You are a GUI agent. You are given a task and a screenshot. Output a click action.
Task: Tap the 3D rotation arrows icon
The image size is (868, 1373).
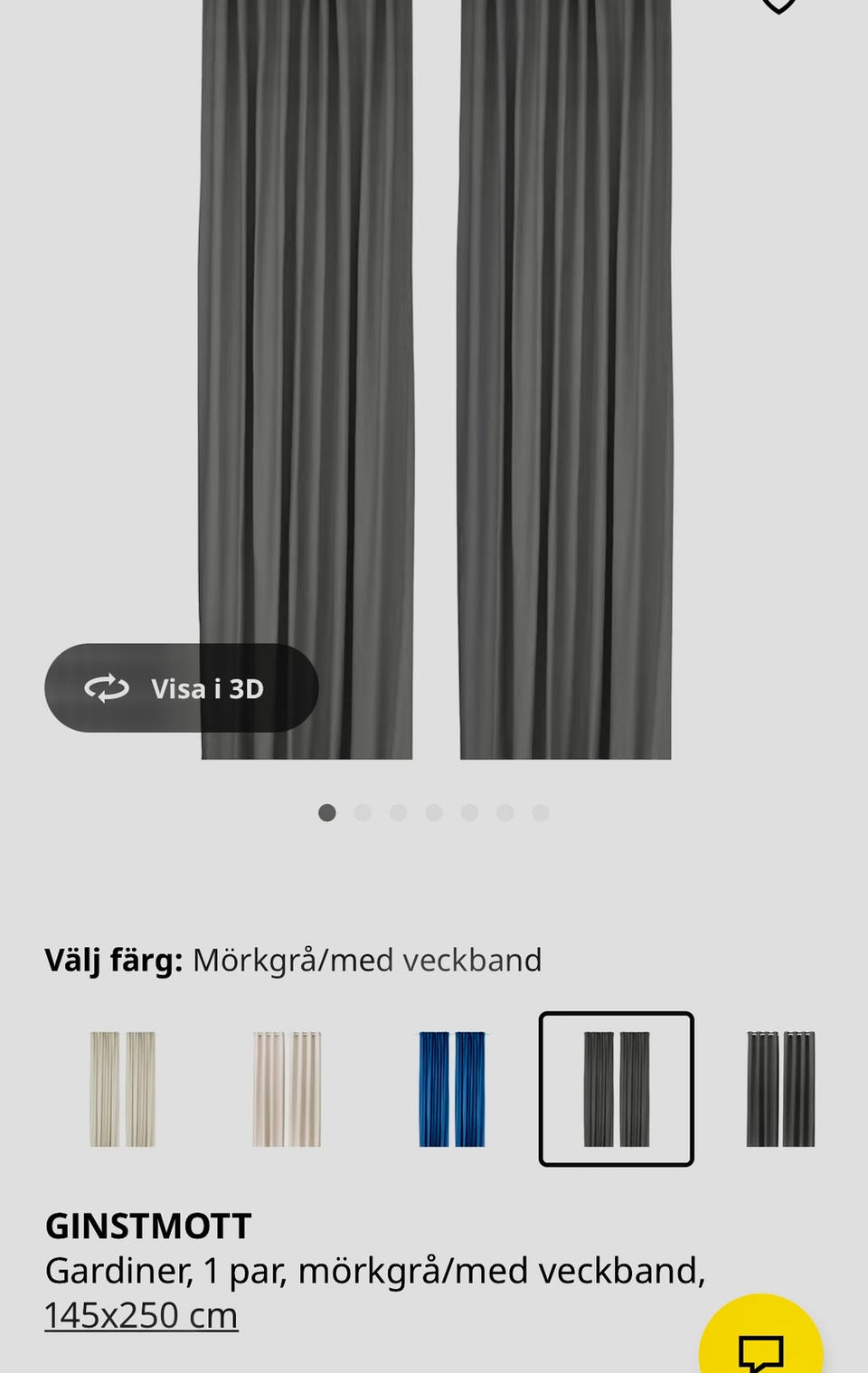click(x=108, y=687)
